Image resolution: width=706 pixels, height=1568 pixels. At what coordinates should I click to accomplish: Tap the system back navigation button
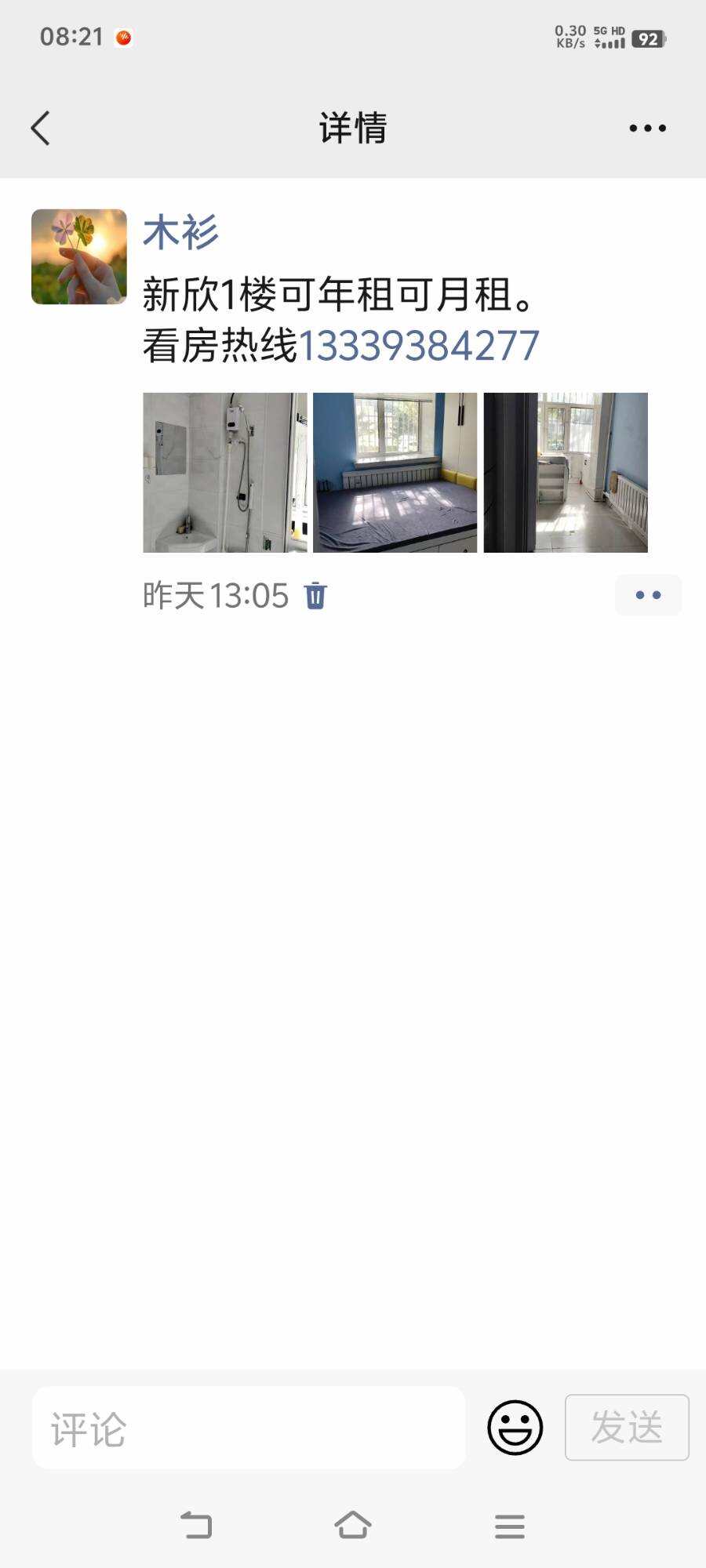(x=196, y=1526)
